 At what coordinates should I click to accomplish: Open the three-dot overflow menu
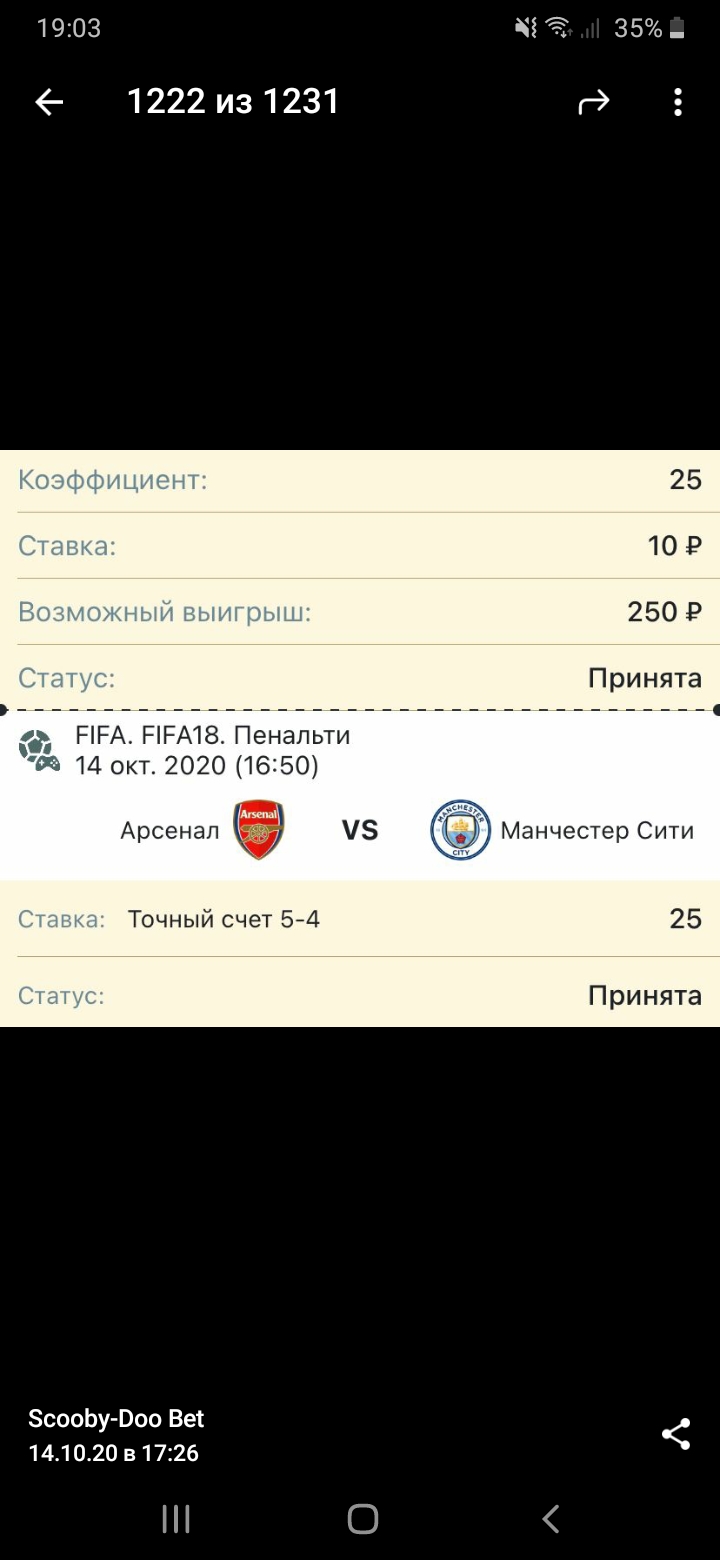click(x=678, y=102)
